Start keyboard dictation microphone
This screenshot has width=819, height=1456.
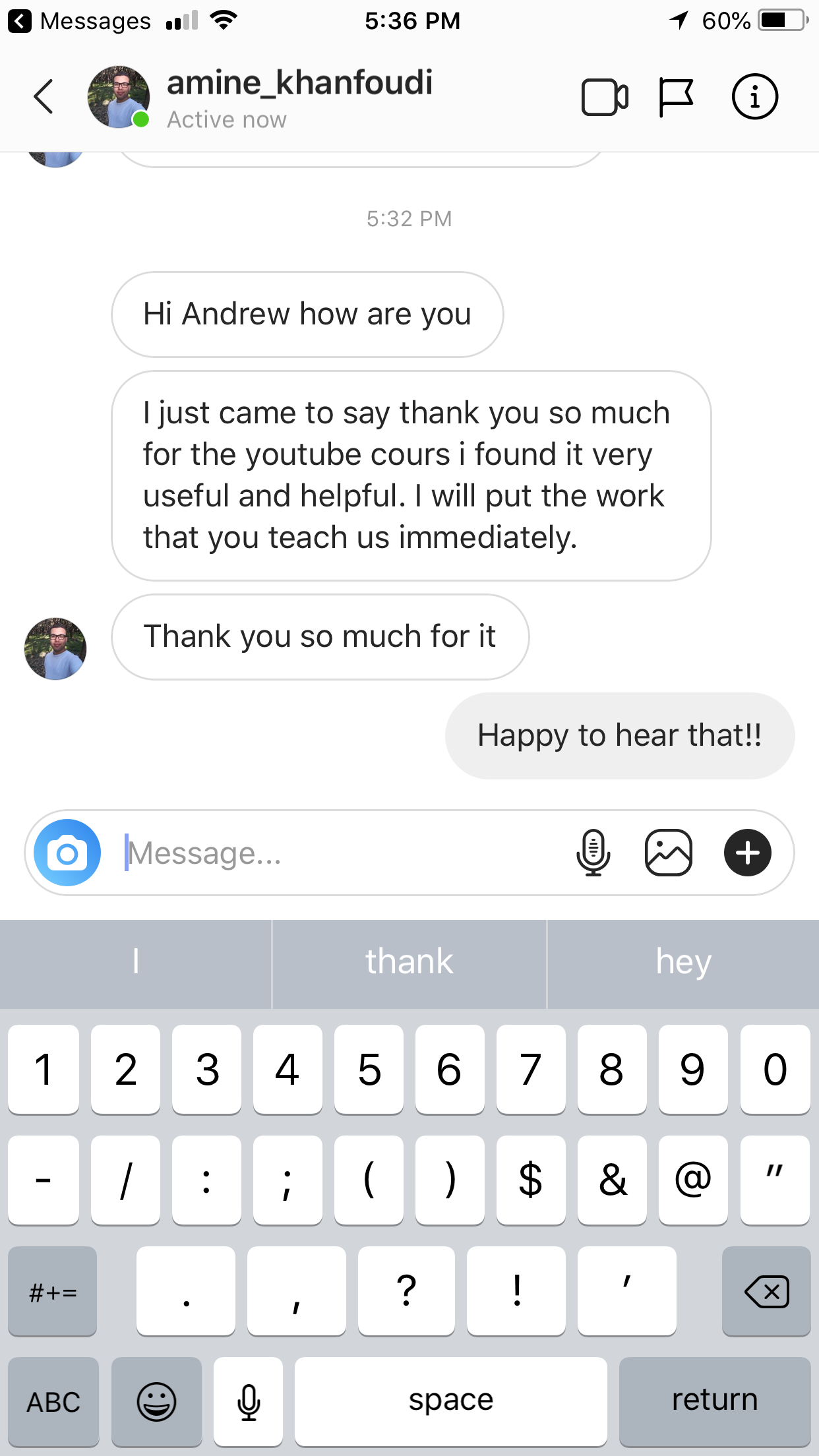pyautogui.click(x=249, y=1401)
